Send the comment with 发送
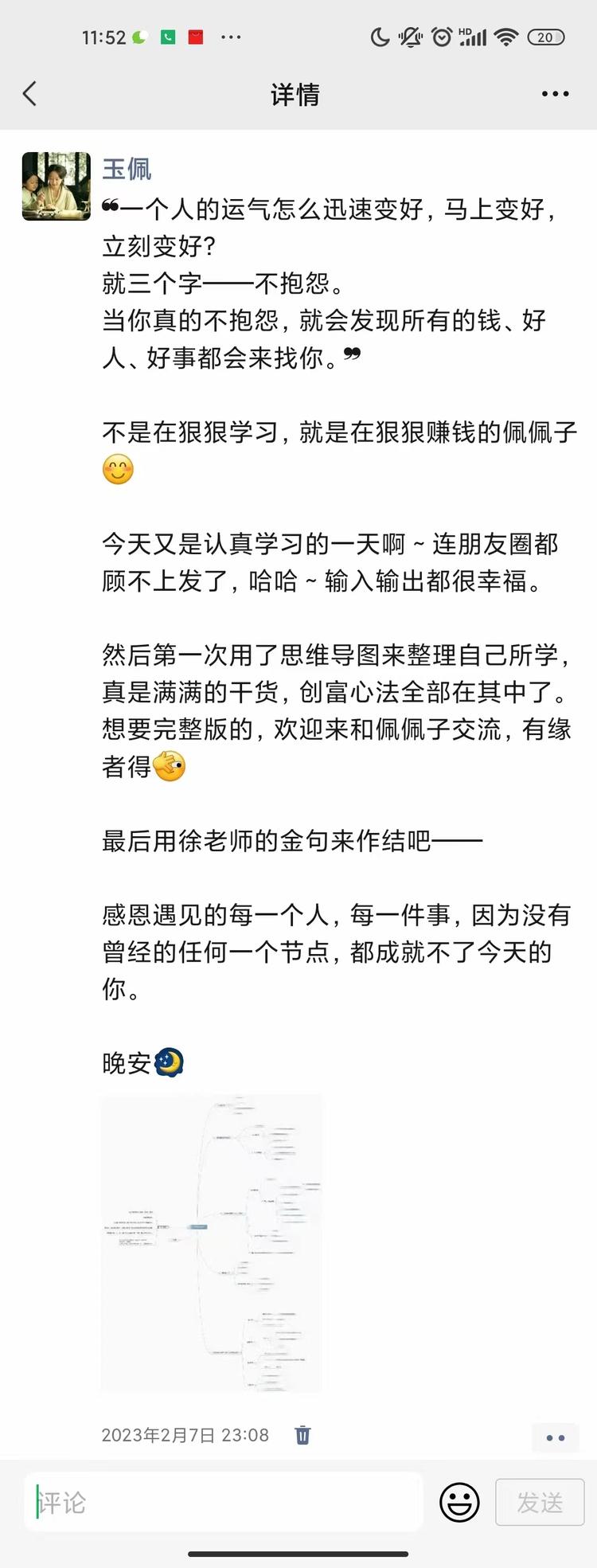597x1568 pixels. click(540, 1503)
